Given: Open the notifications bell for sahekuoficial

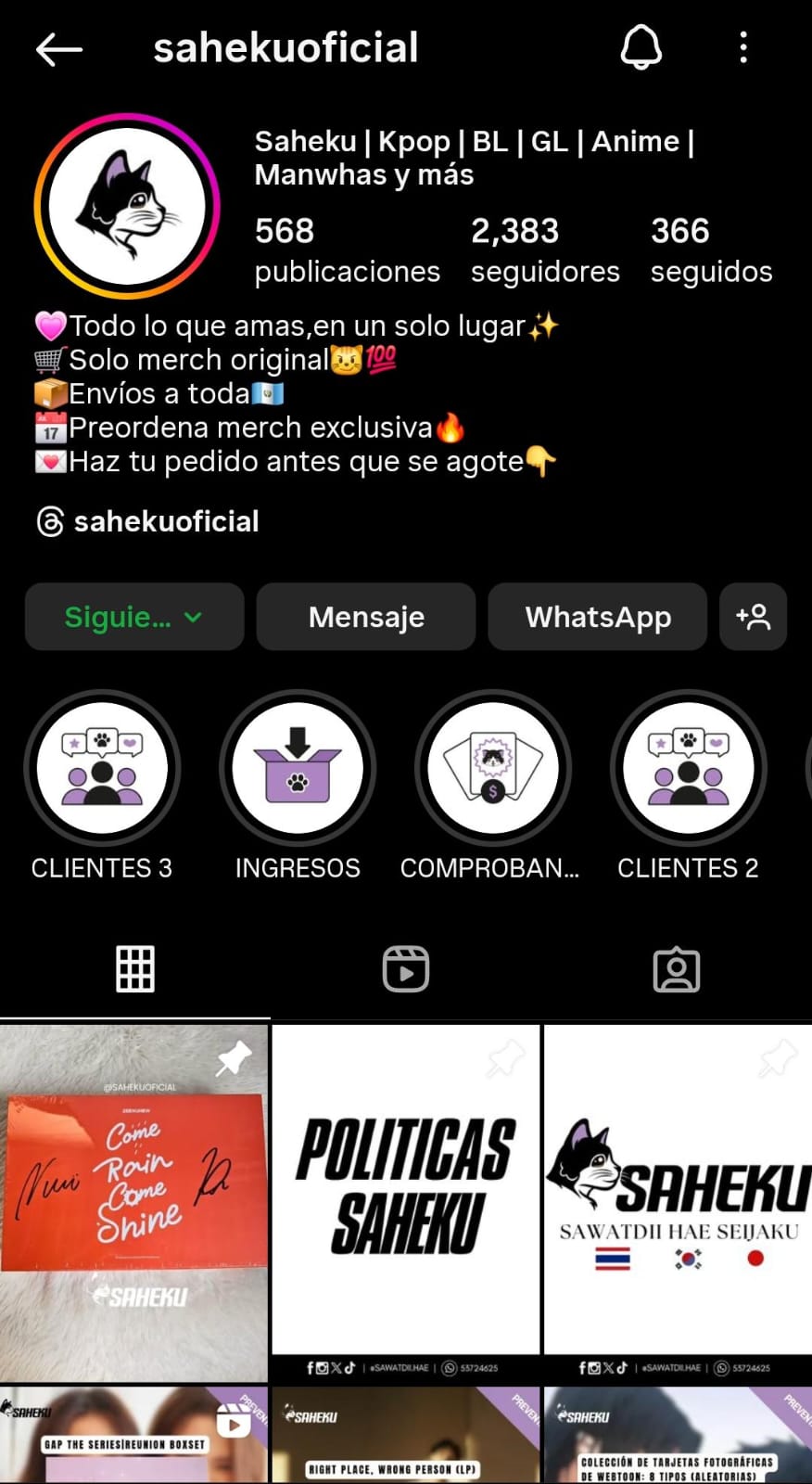Looking at the screenshot, I should 641,47.
